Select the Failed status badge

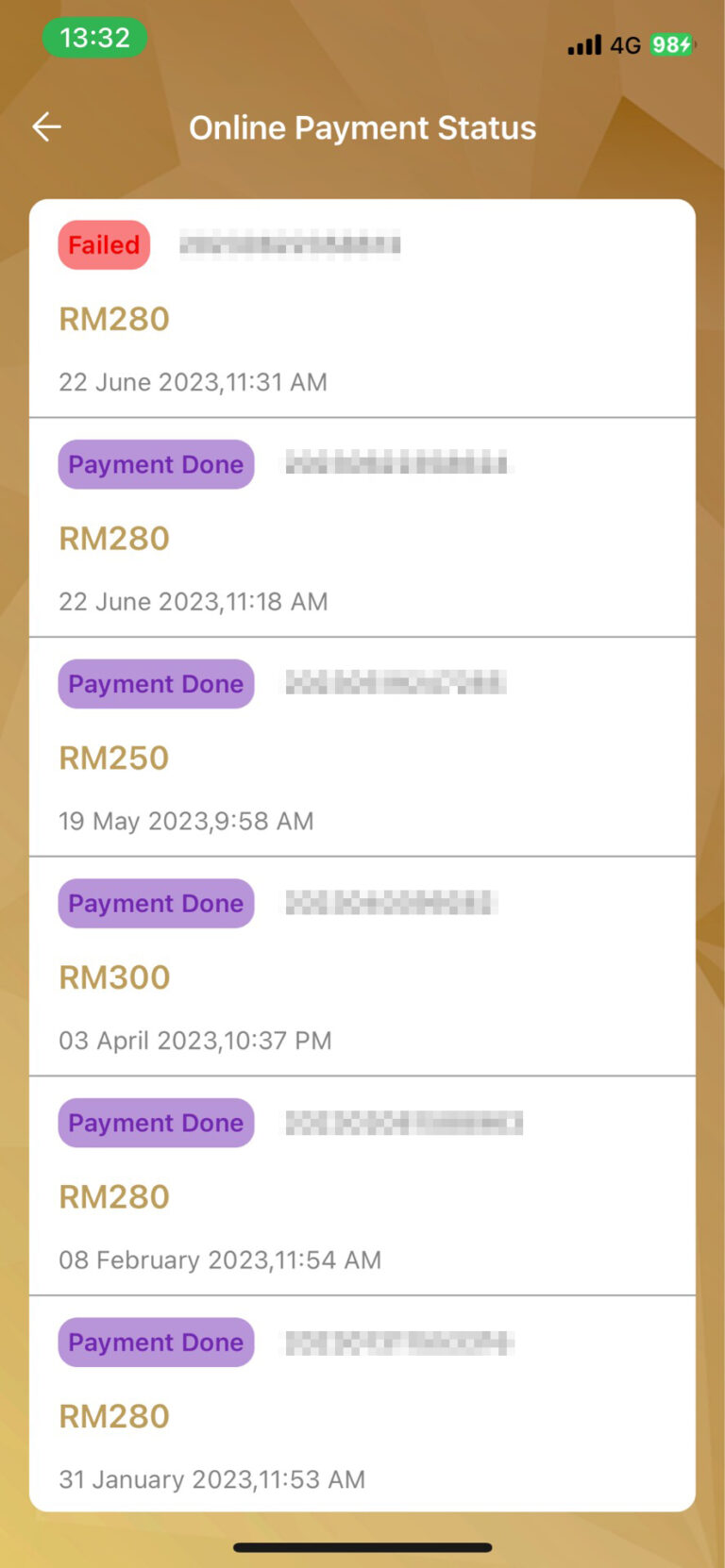click(103, 244)
